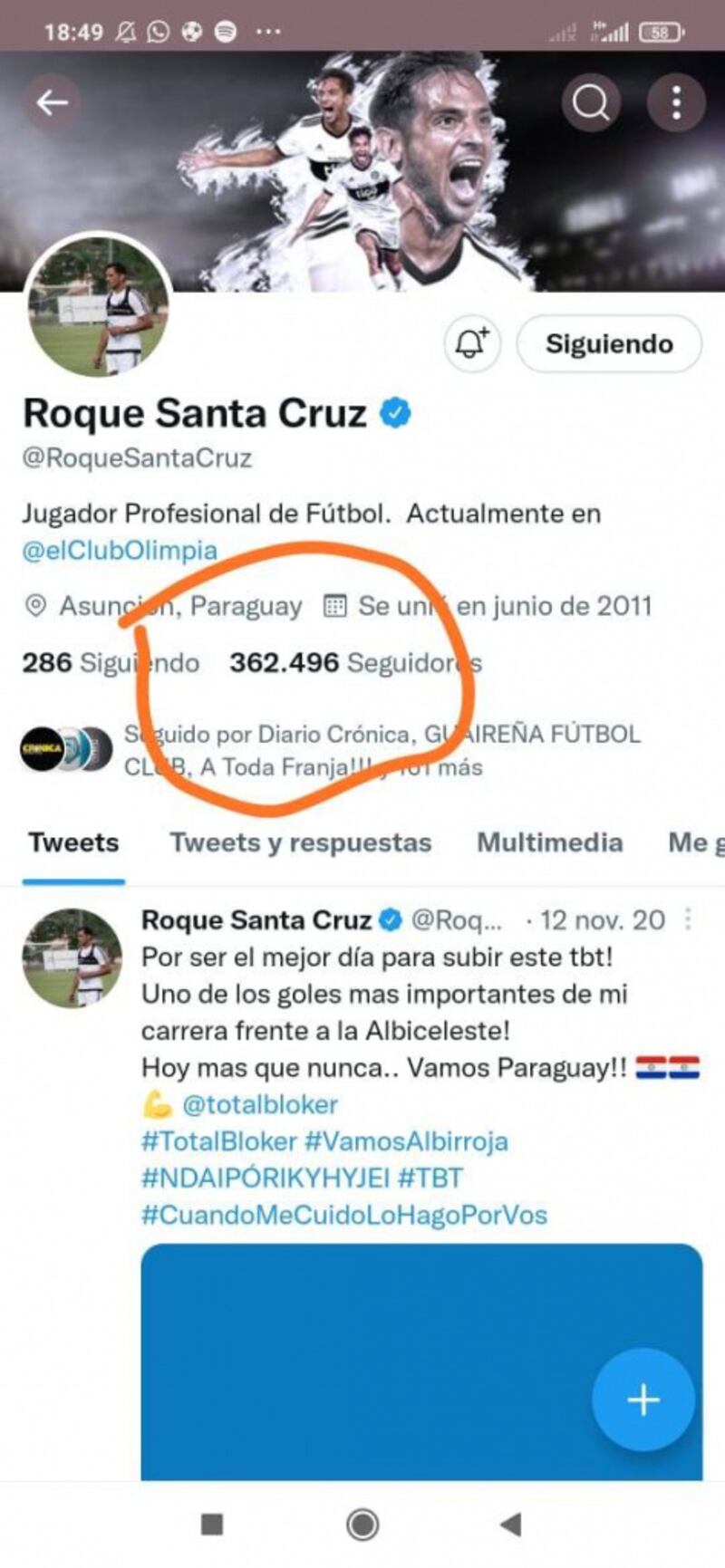View the 286 Siguiendo list

111,663
